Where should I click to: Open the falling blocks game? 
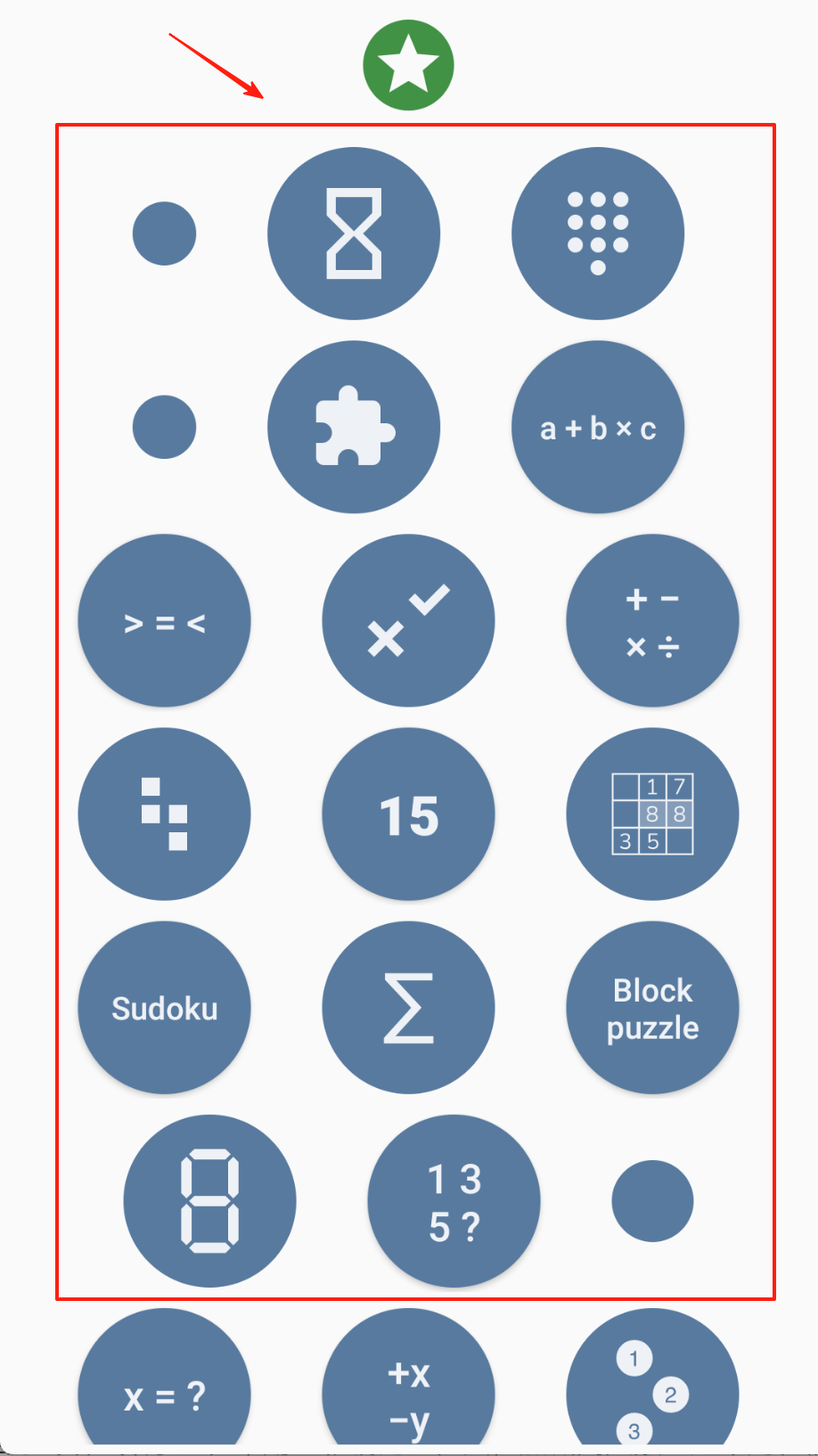point(164,814)
